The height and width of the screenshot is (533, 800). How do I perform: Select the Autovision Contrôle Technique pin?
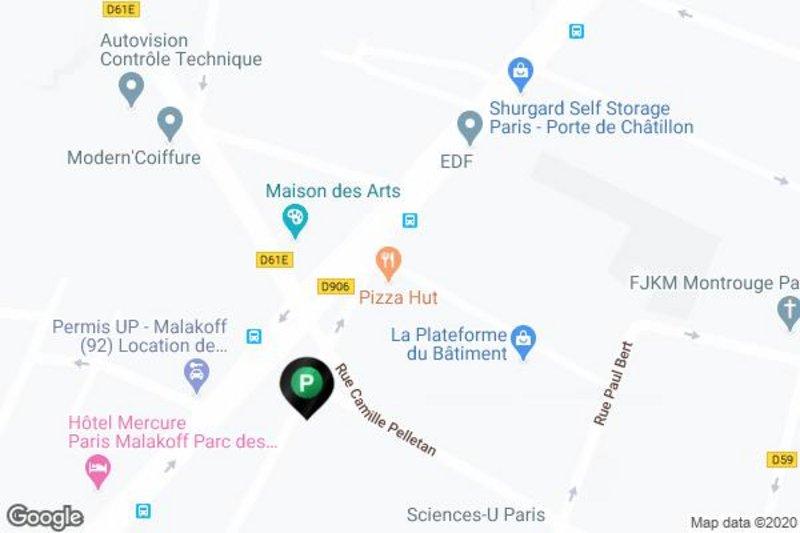click(131, 91)
